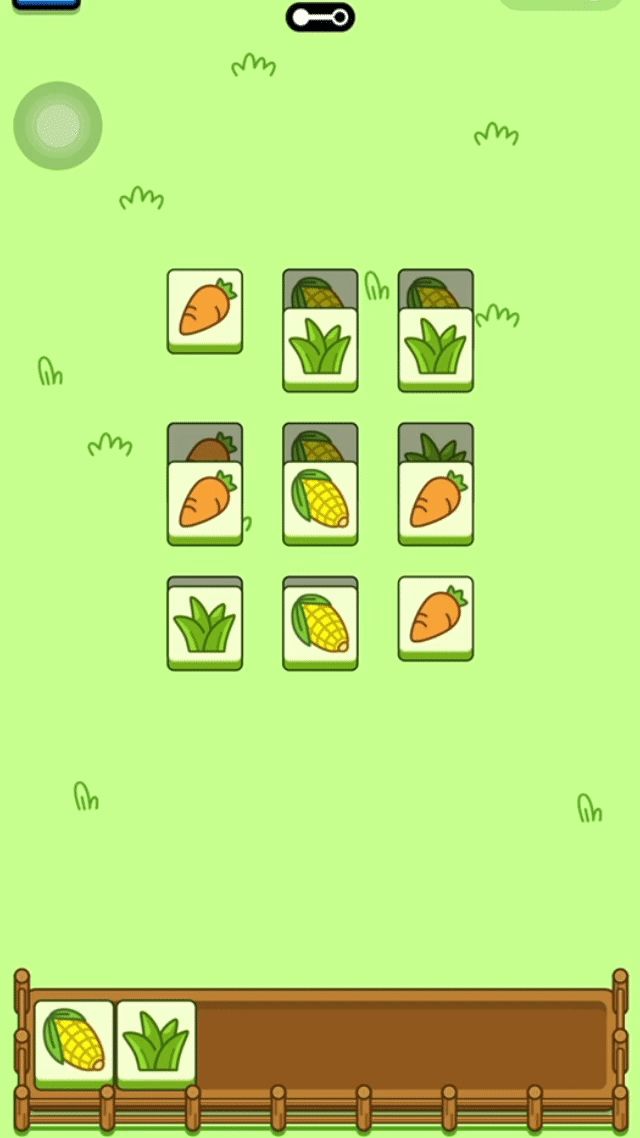Pick the lone carrot tile in the top row

click(x=205, y=309)
